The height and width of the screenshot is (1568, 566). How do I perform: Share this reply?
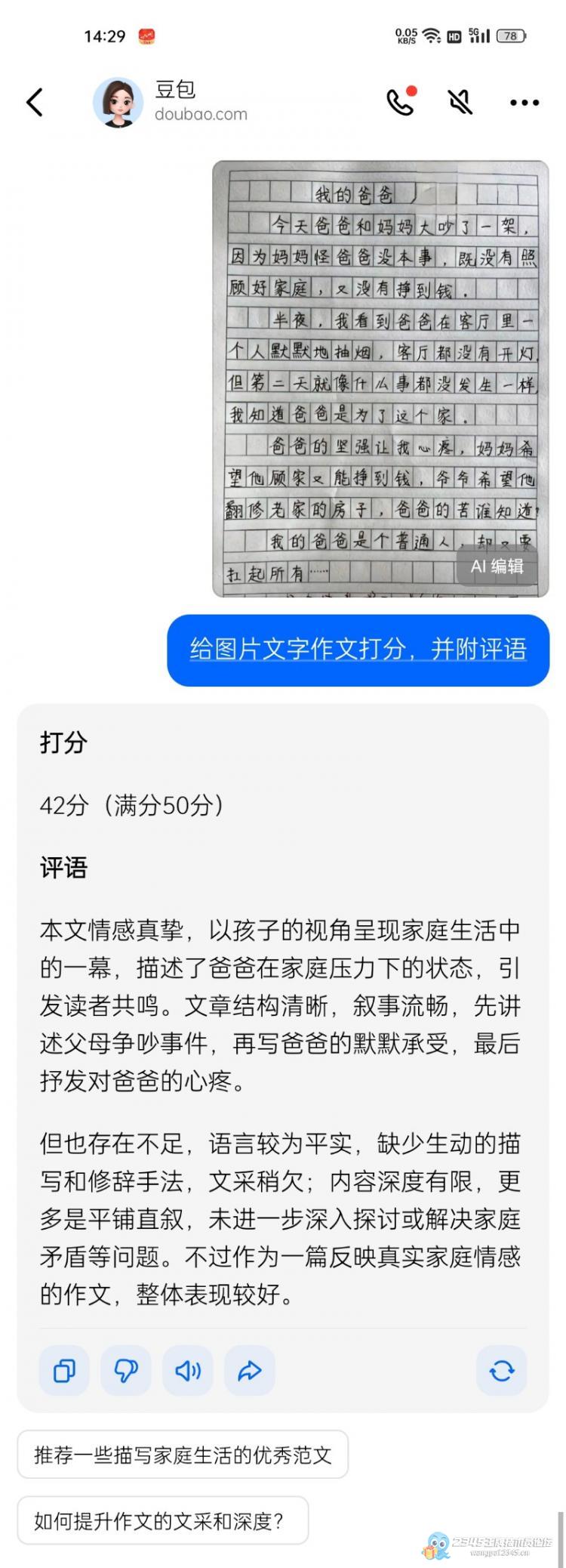click(x=250, y=1370)
